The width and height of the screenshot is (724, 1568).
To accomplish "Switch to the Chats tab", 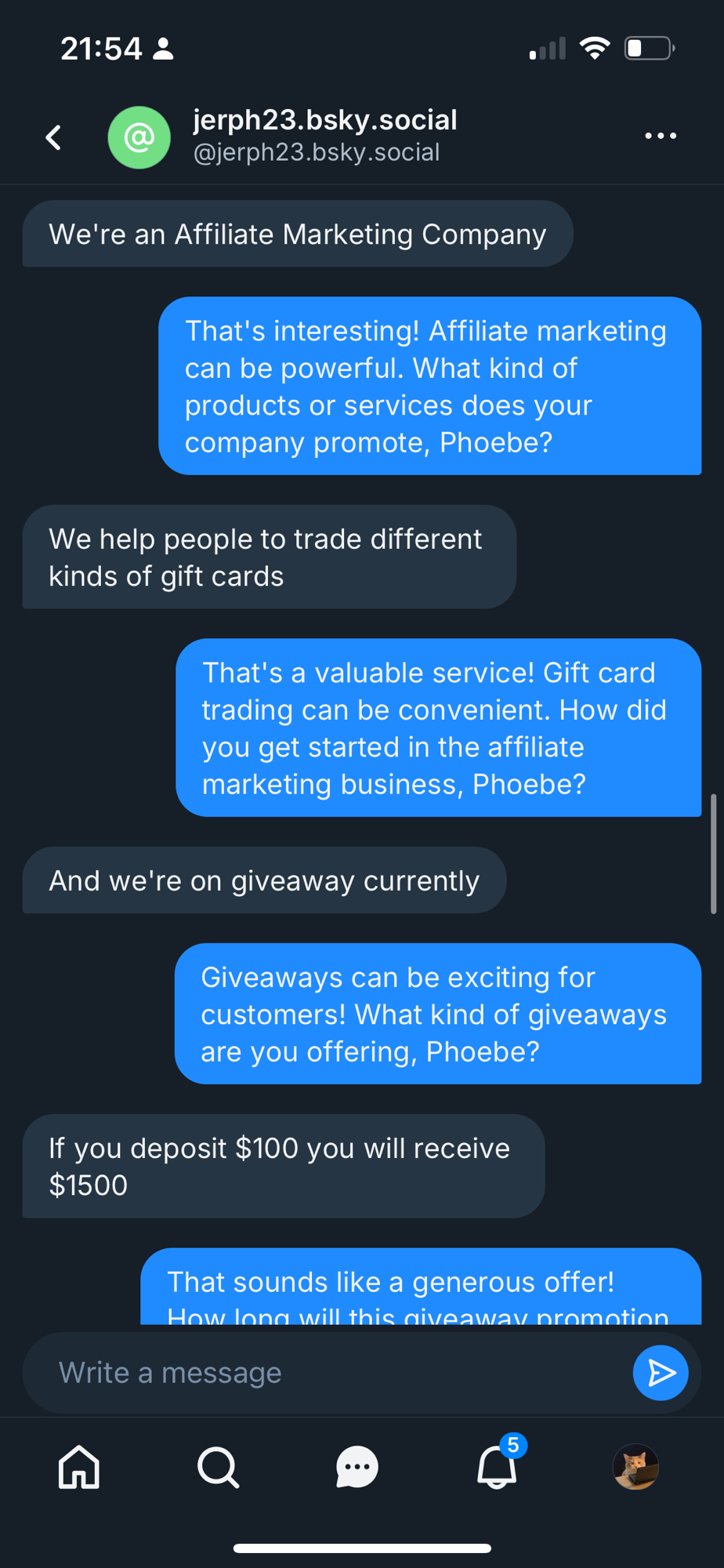I will pyautogui.click(x=357, y=1467).
